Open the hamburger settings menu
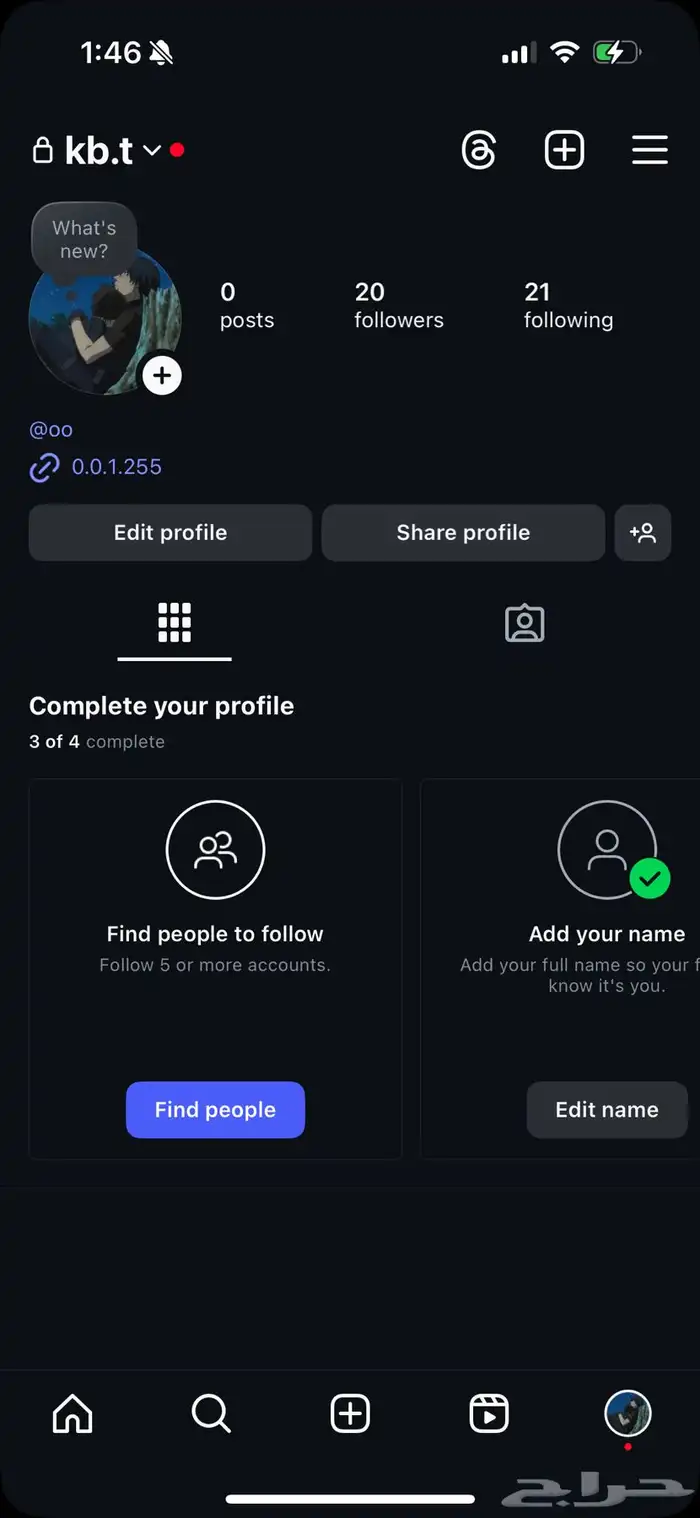This screenshot has width=700, height=1518. pyautogui.click(x=650, y=151)
